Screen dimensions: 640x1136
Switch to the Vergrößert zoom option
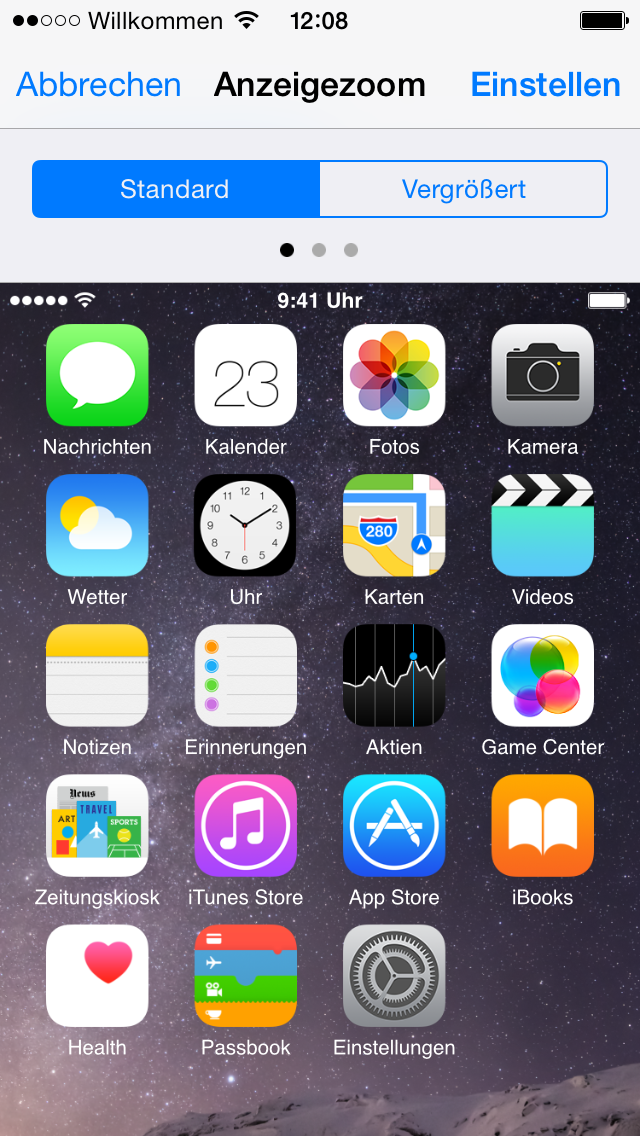pos(464,189)
